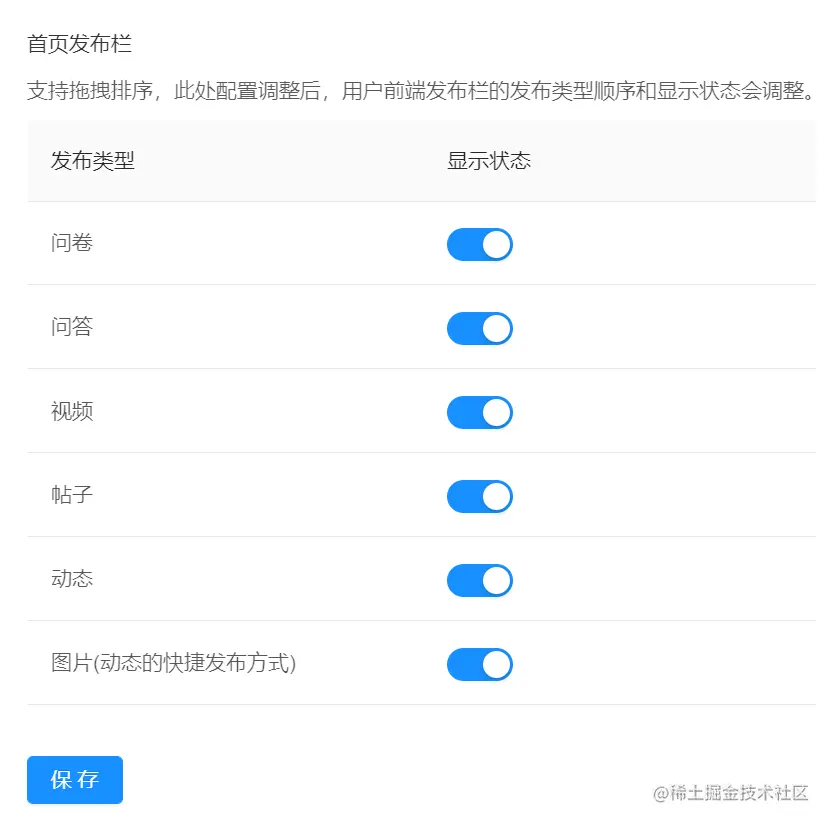The width and height of the screenshot is (832, 826).
Task: Switch off the 帖子 display toggle
Action: (x=479, y=496)
